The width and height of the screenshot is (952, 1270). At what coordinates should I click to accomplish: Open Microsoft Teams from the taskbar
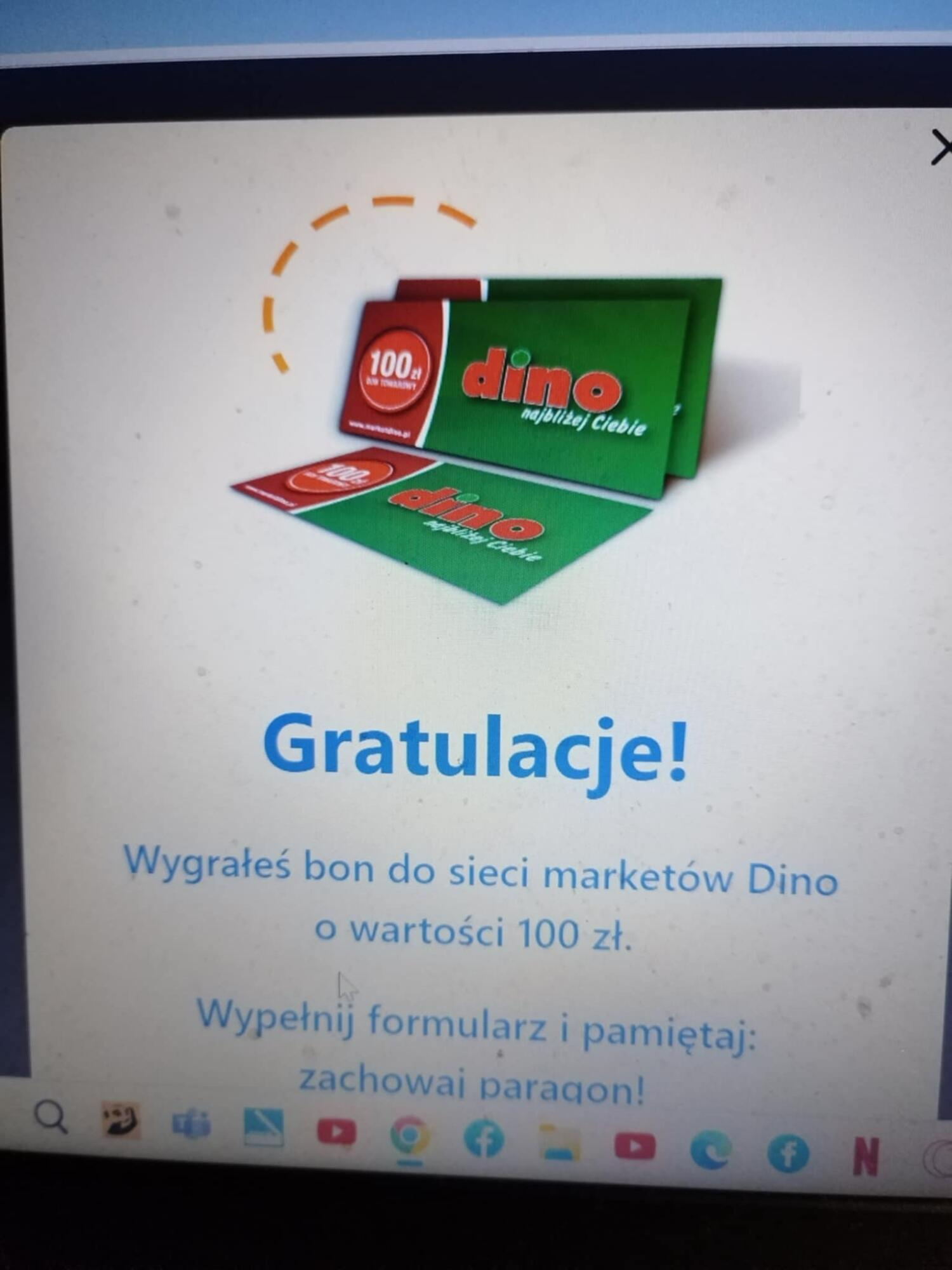point(192,1125)
